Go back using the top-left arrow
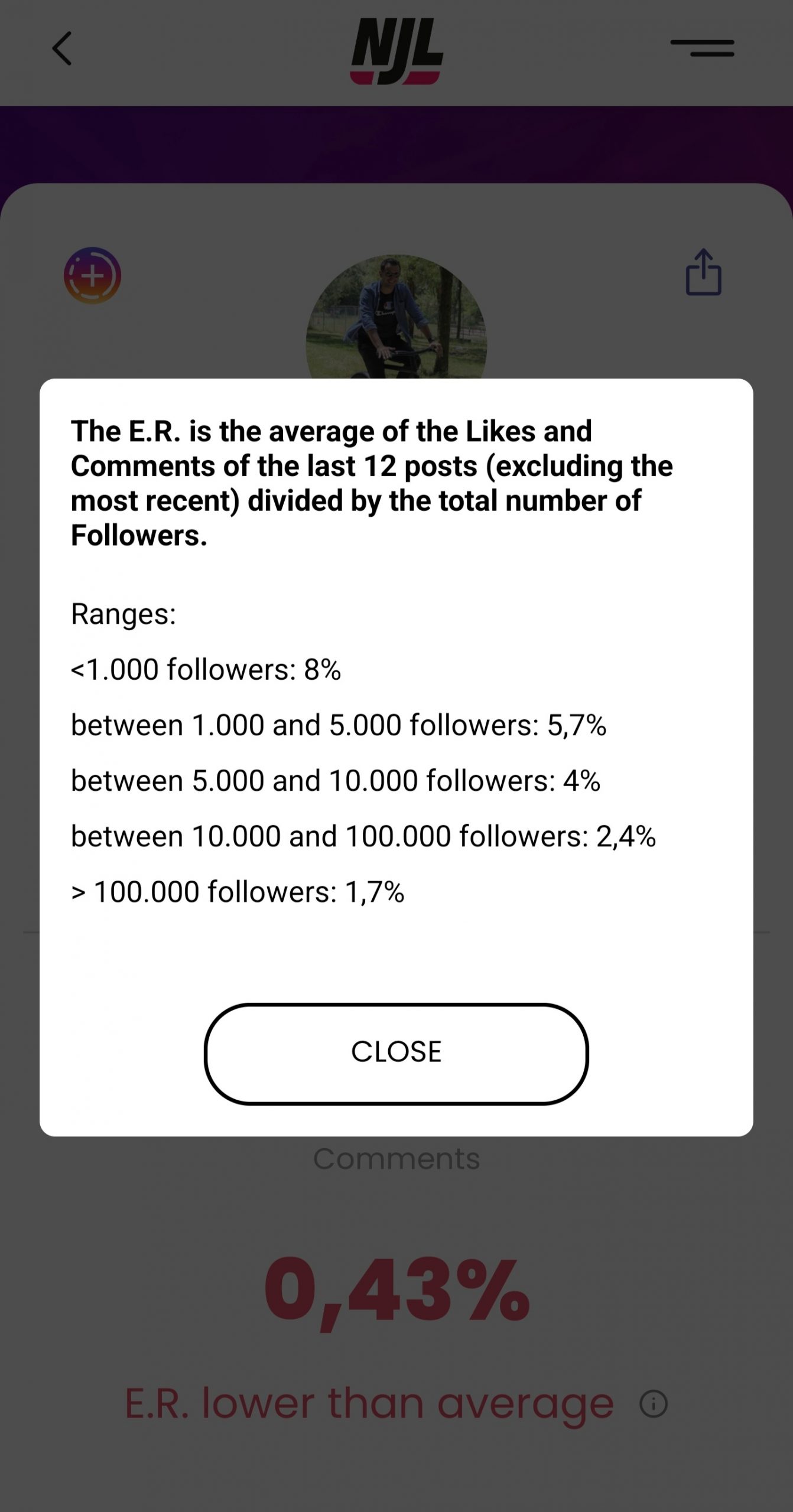The height and width of the screenshot is (1512, 793). [x=62, y=48]
